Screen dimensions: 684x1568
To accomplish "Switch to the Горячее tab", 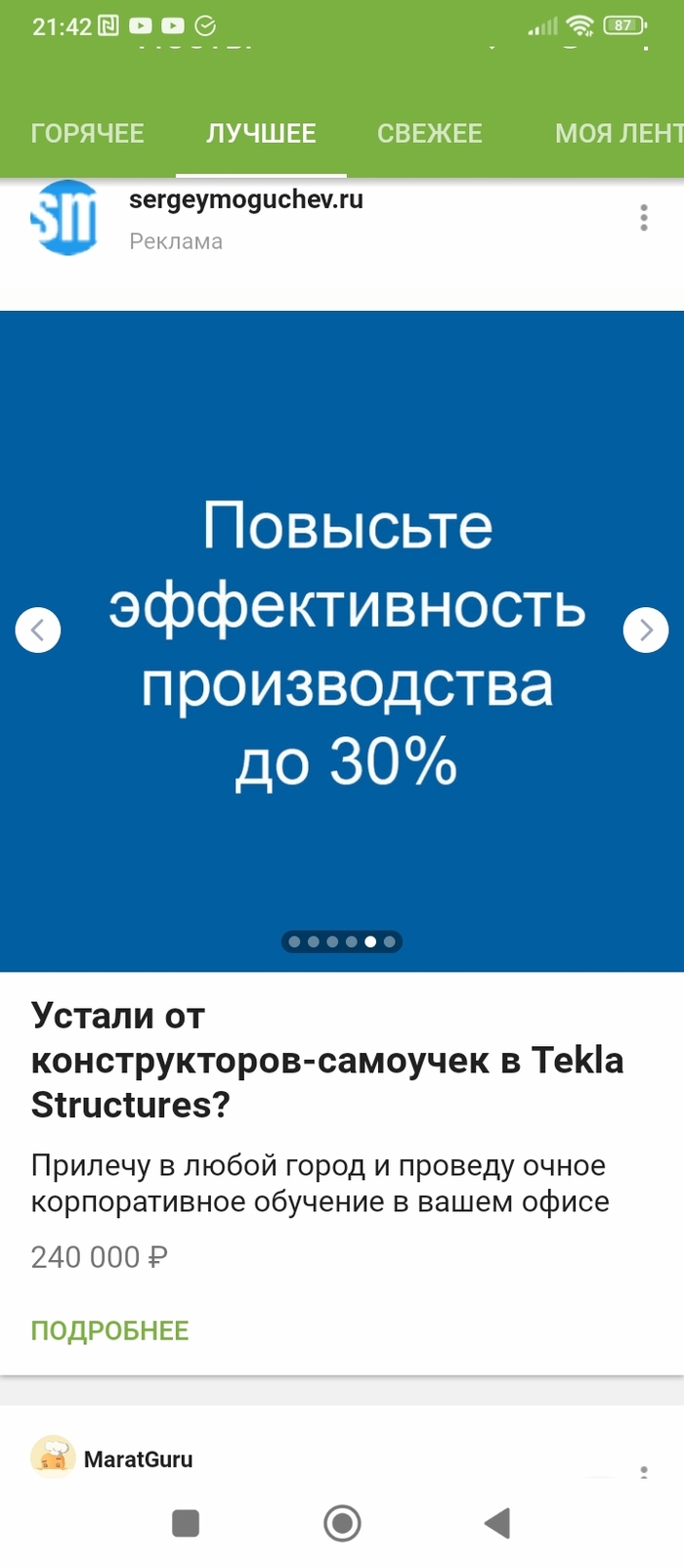I will [x=87, y=133].
